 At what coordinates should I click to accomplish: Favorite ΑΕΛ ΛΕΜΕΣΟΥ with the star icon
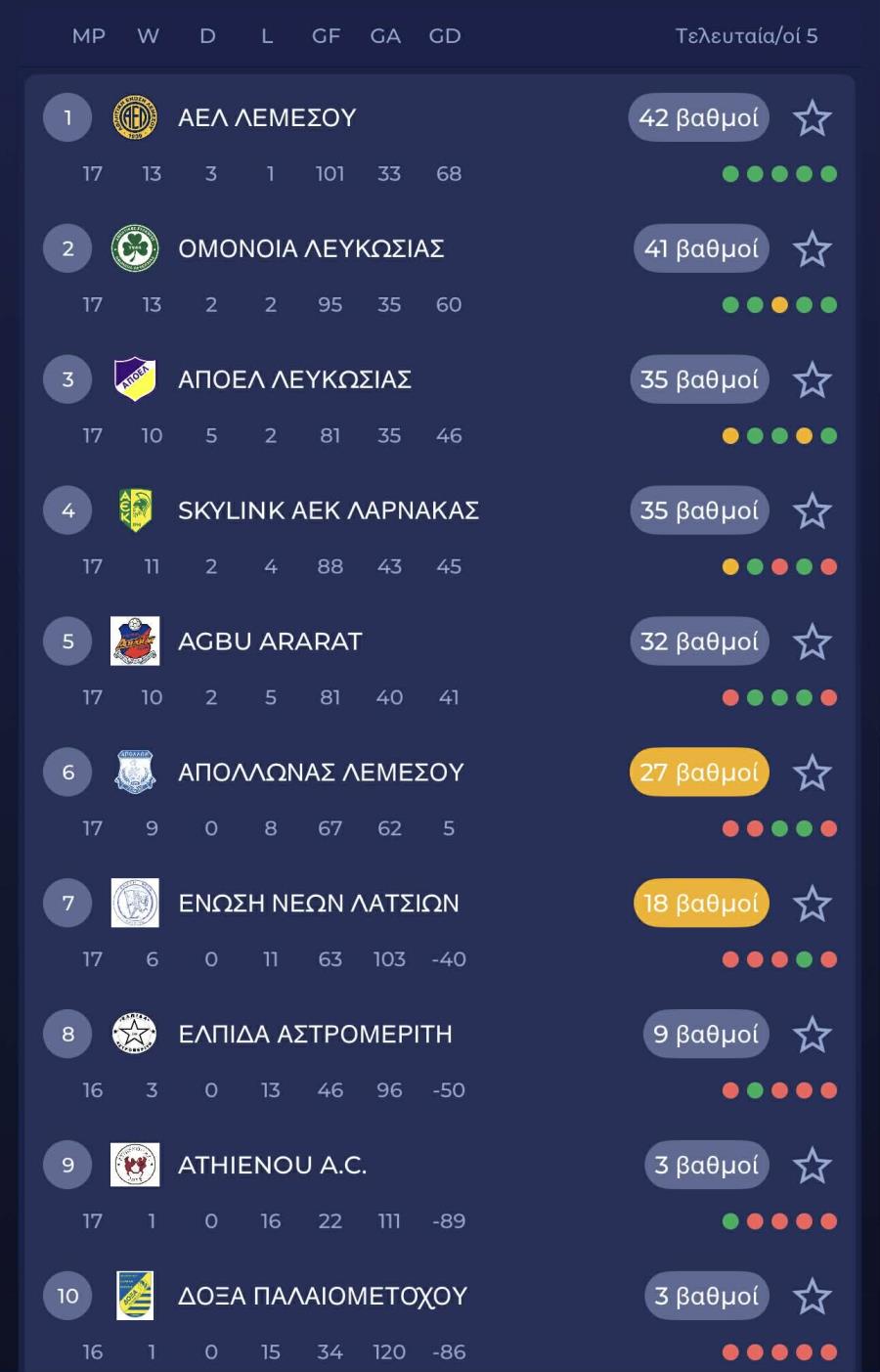(x=812, y=118)
